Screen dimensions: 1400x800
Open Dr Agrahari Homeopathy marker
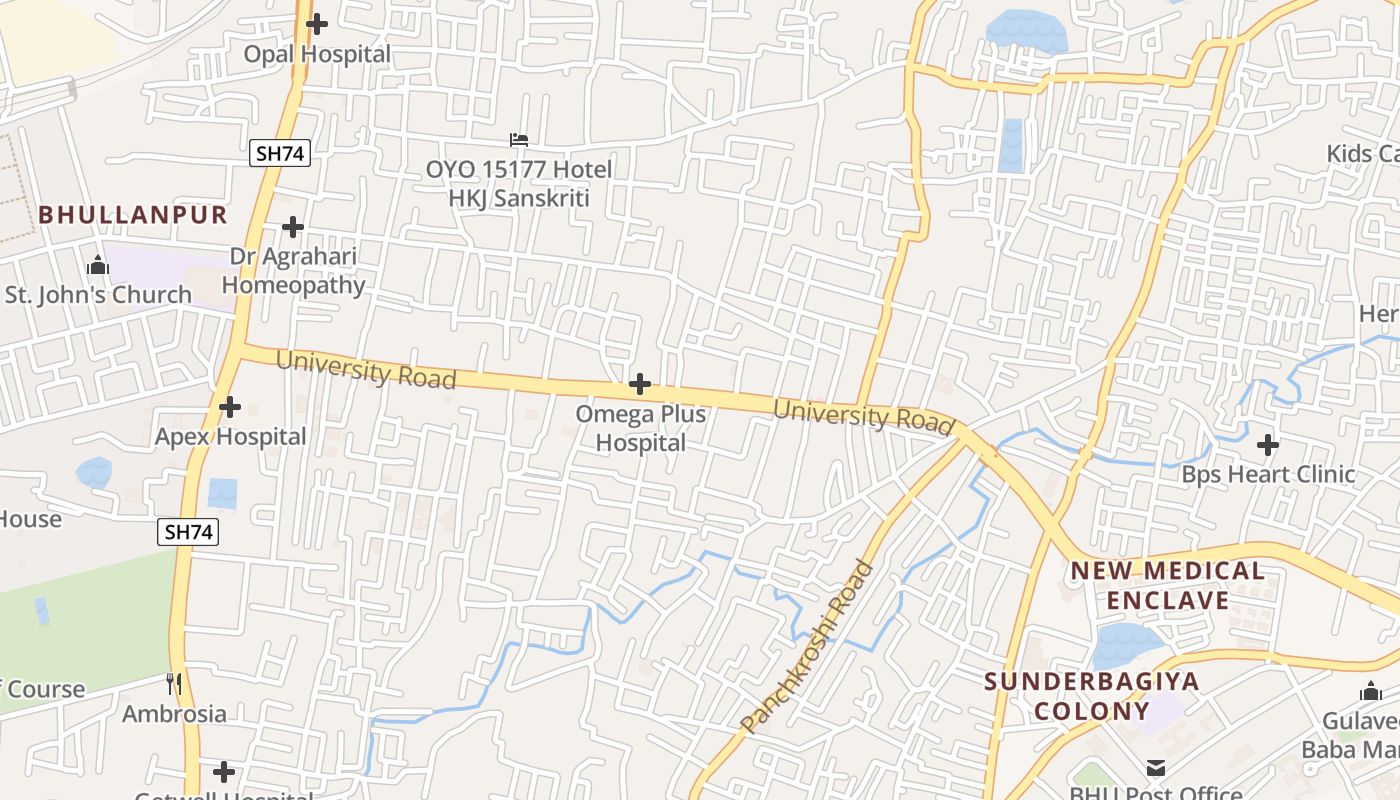tap(293, 227)
